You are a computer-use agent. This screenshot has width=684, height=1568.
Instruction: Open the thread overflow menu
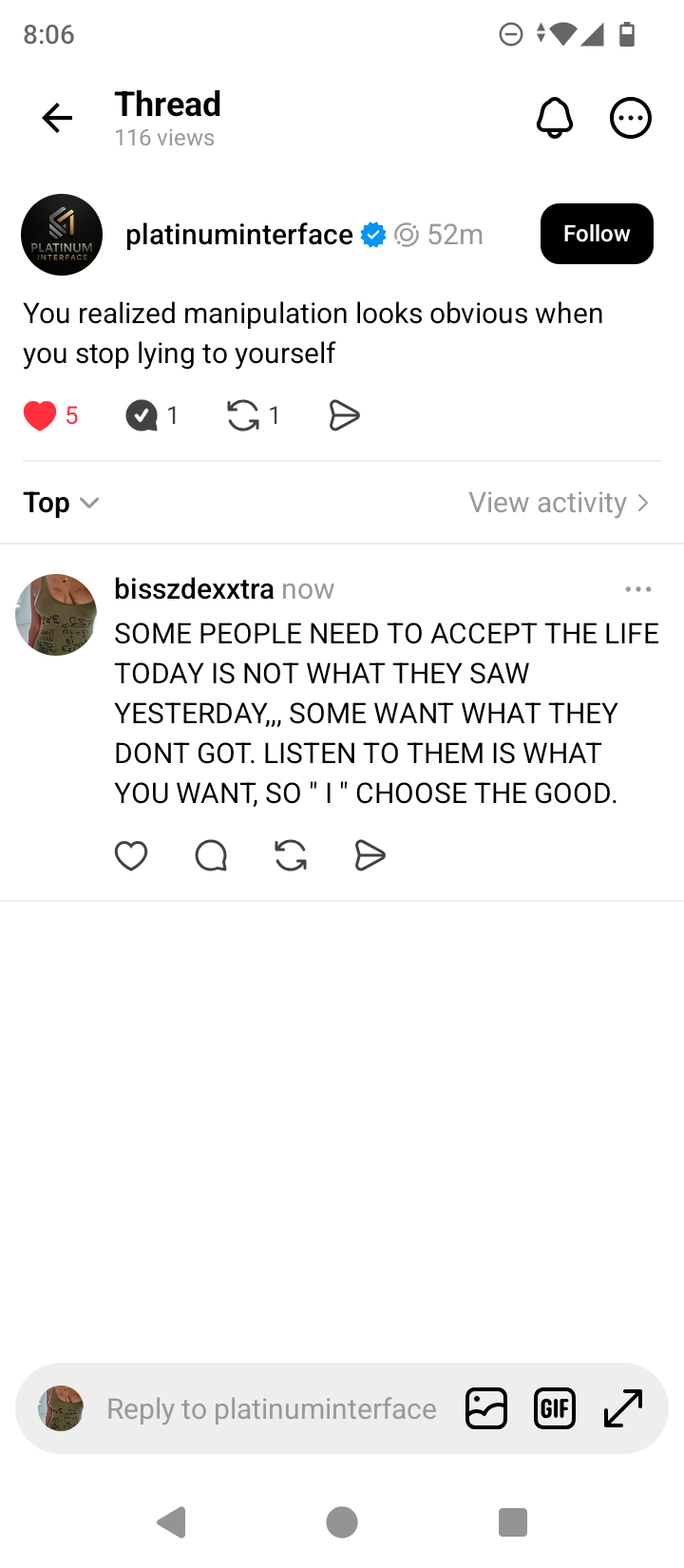tap(630, 118)
